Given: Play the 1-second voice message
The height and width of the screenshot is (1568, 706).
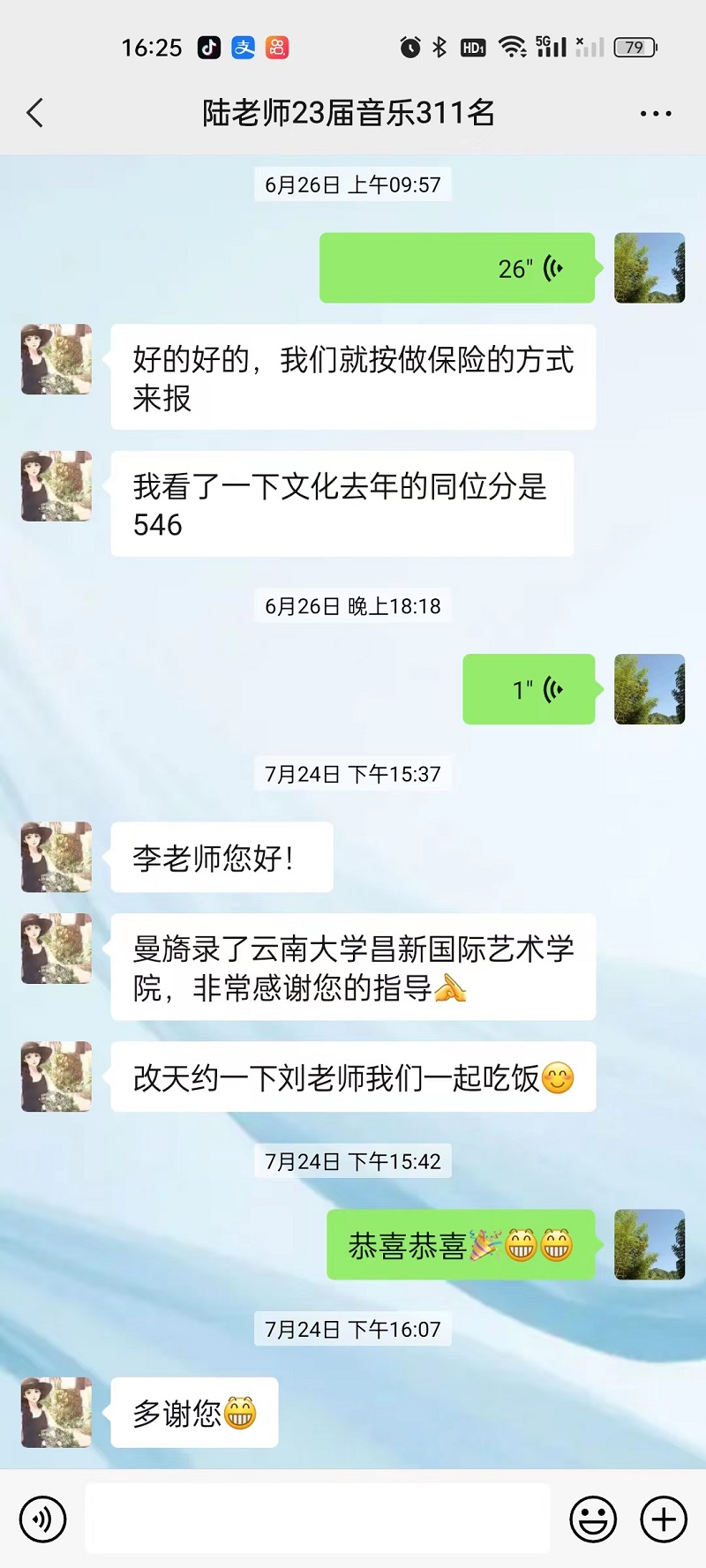Looking at the screenshot, I should click(529, 689).
